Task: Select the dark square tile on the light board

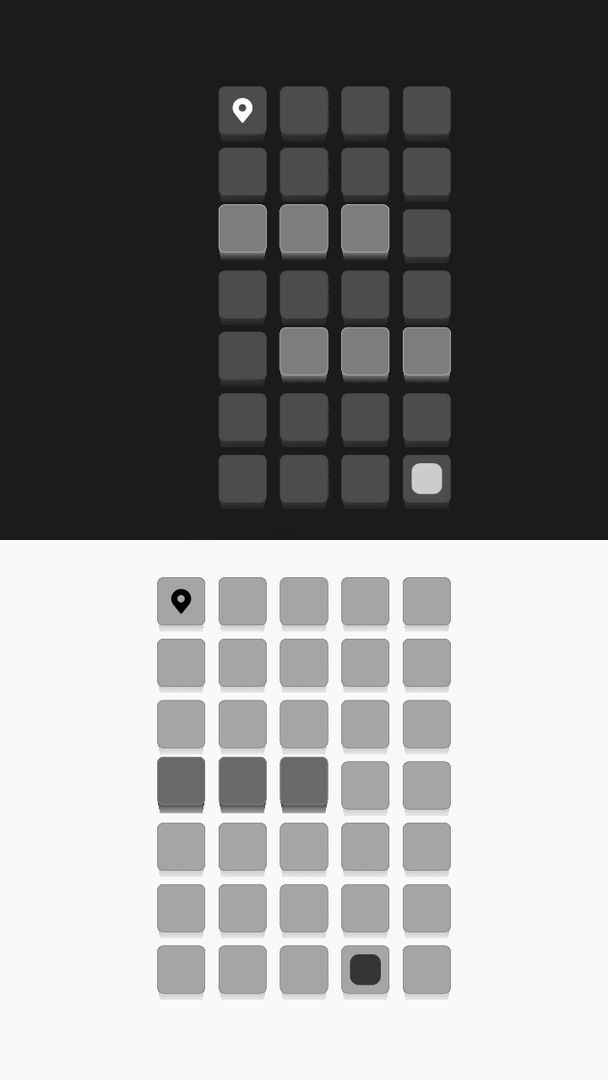Action: pos(365,969)
